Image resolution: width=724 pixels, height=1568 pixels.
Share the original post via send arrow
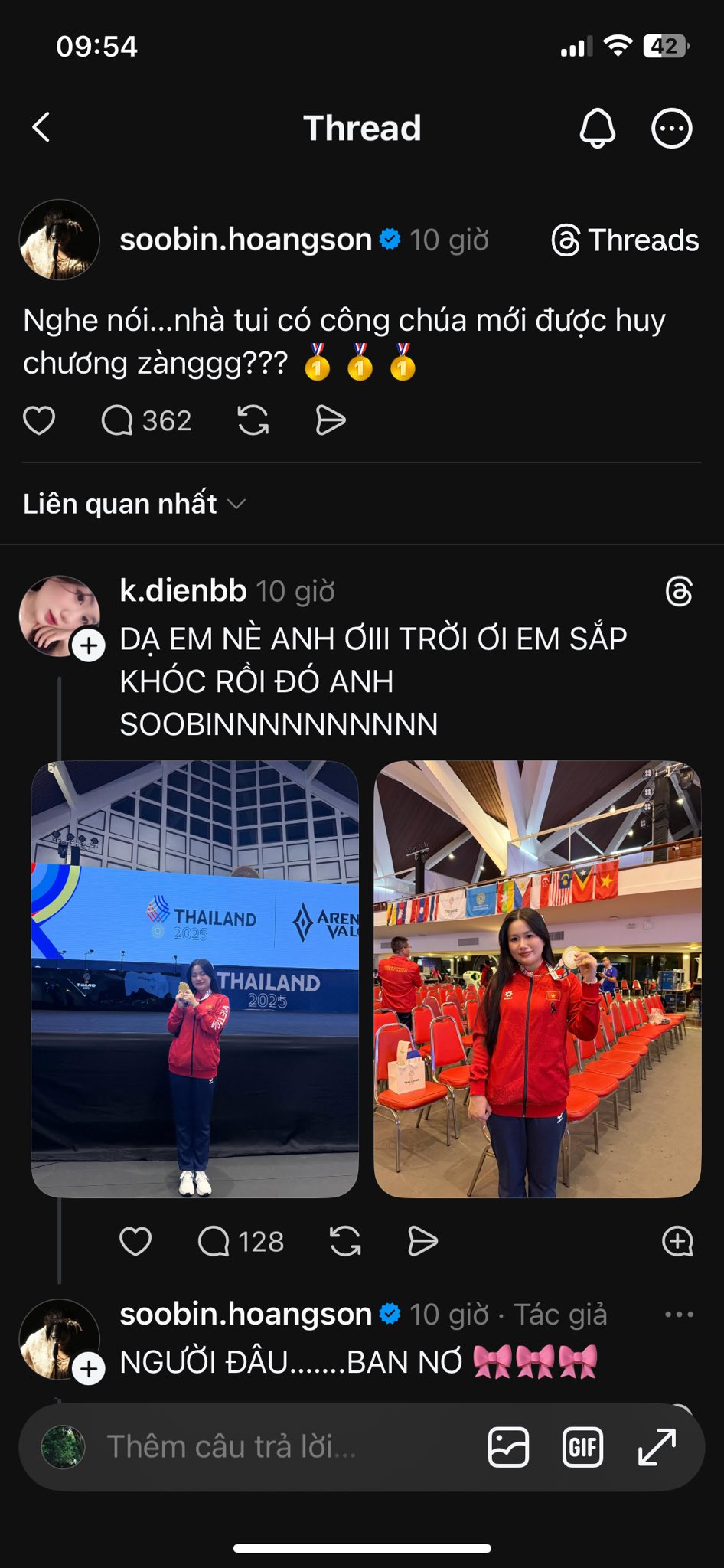coord(331,420)
